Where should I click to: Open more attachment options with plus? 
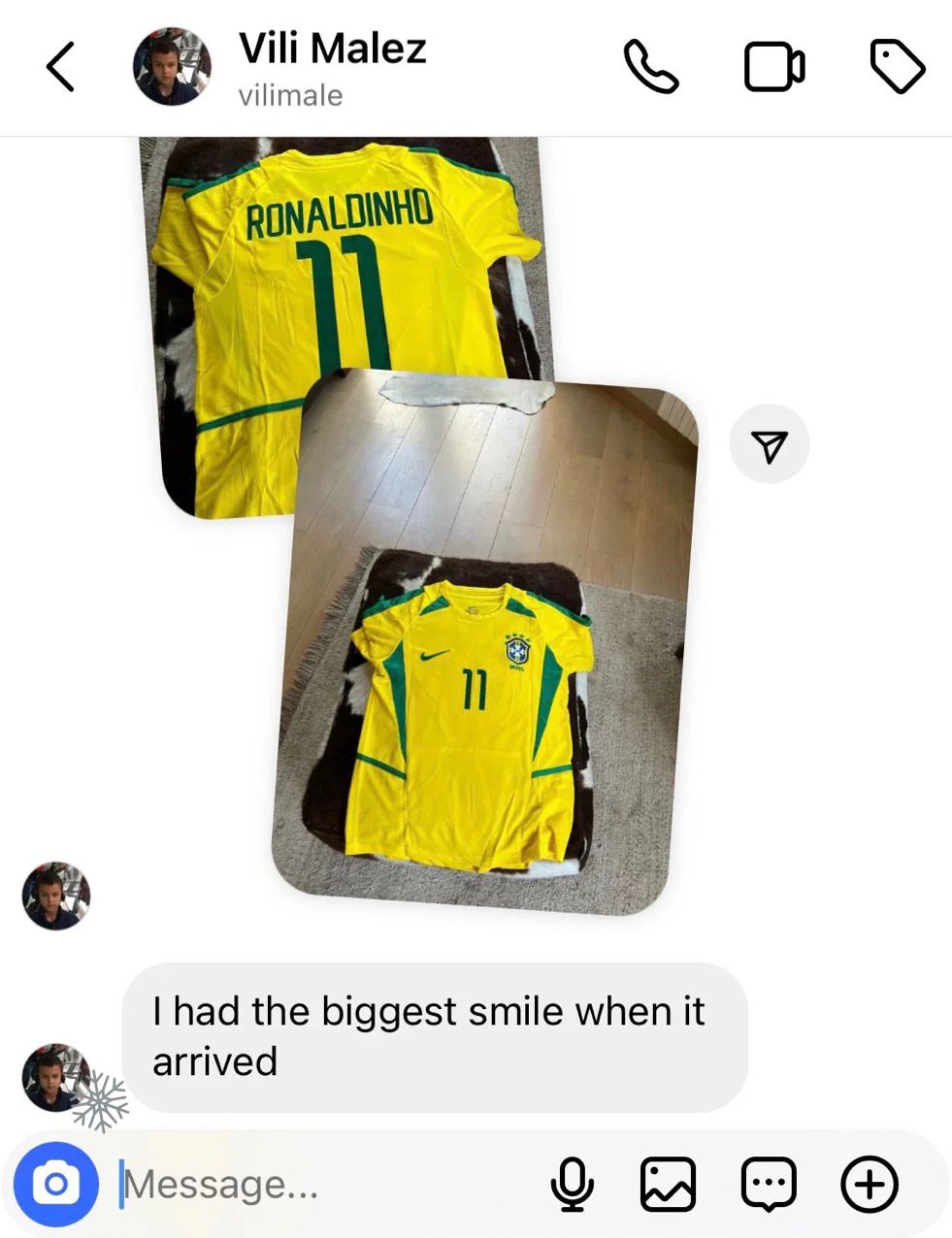pos(869,1185)
